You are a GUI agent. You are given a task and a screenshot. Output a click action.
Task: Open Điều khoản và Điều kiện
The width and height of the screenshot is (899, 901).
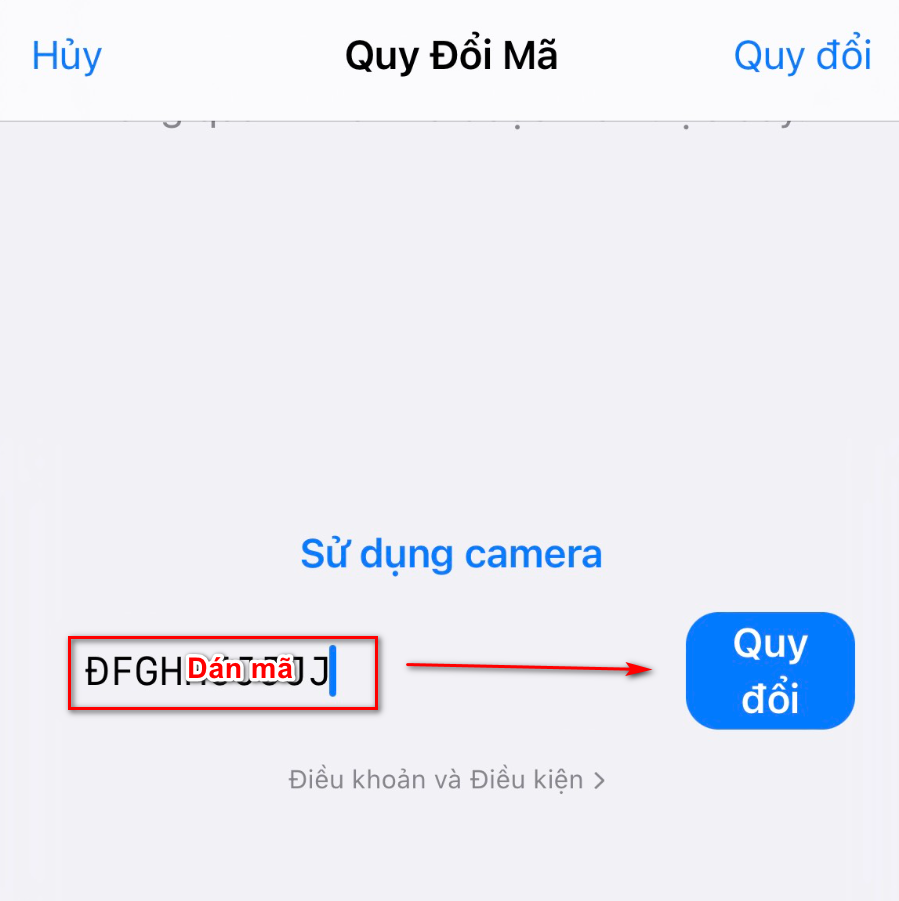click(446, 780)
